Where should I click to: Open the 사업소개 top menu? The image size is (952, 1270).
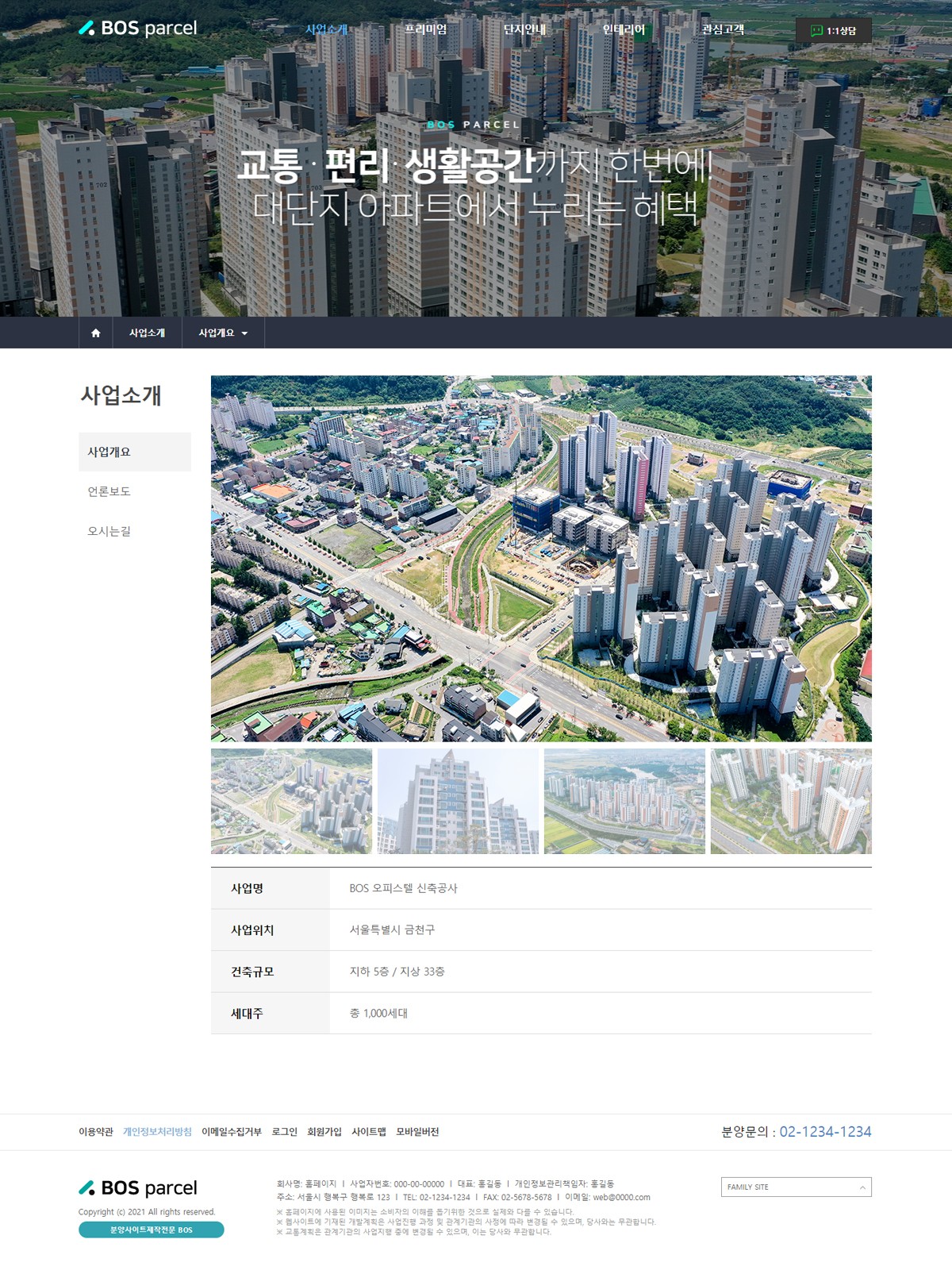click(326, 29)
